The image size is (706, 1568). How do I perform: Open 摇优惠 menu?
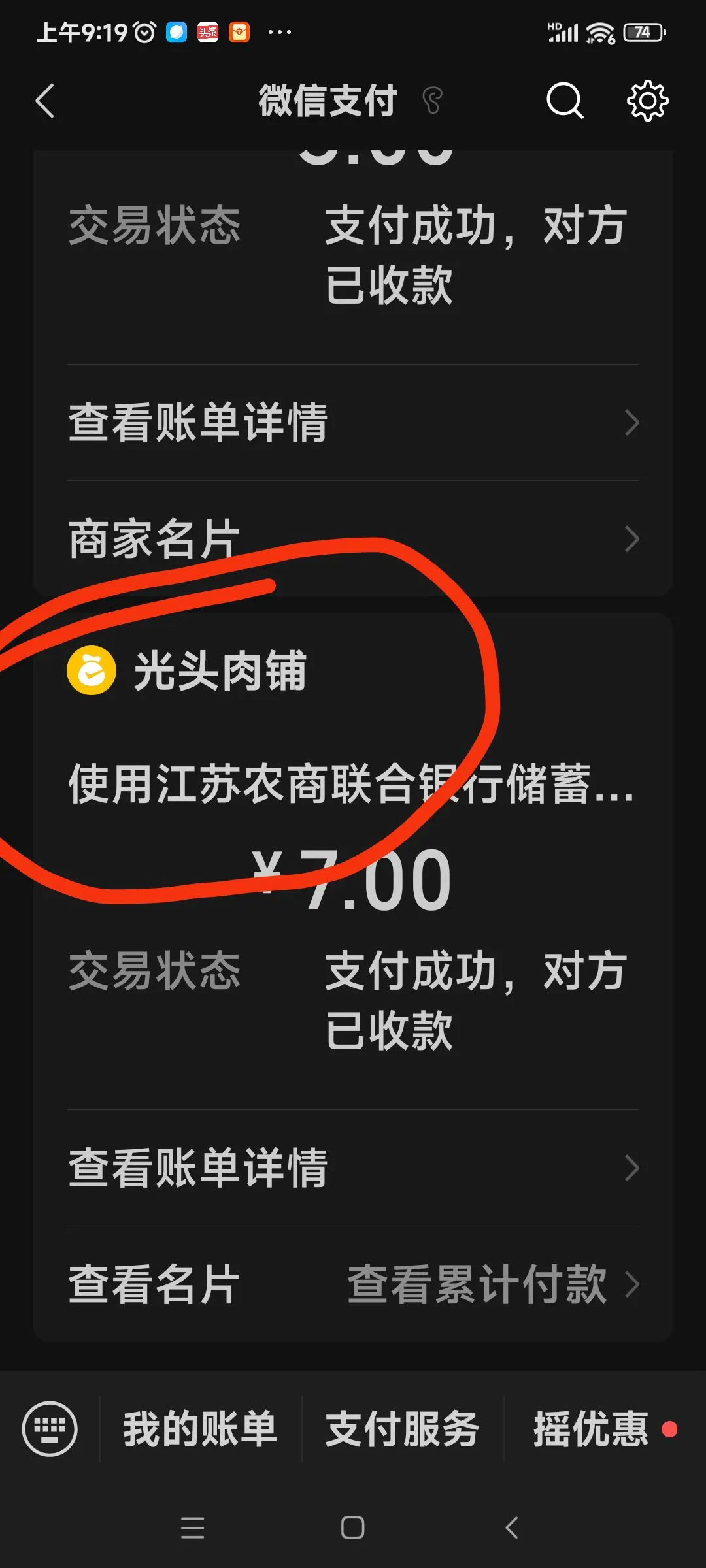(592, 1429)
